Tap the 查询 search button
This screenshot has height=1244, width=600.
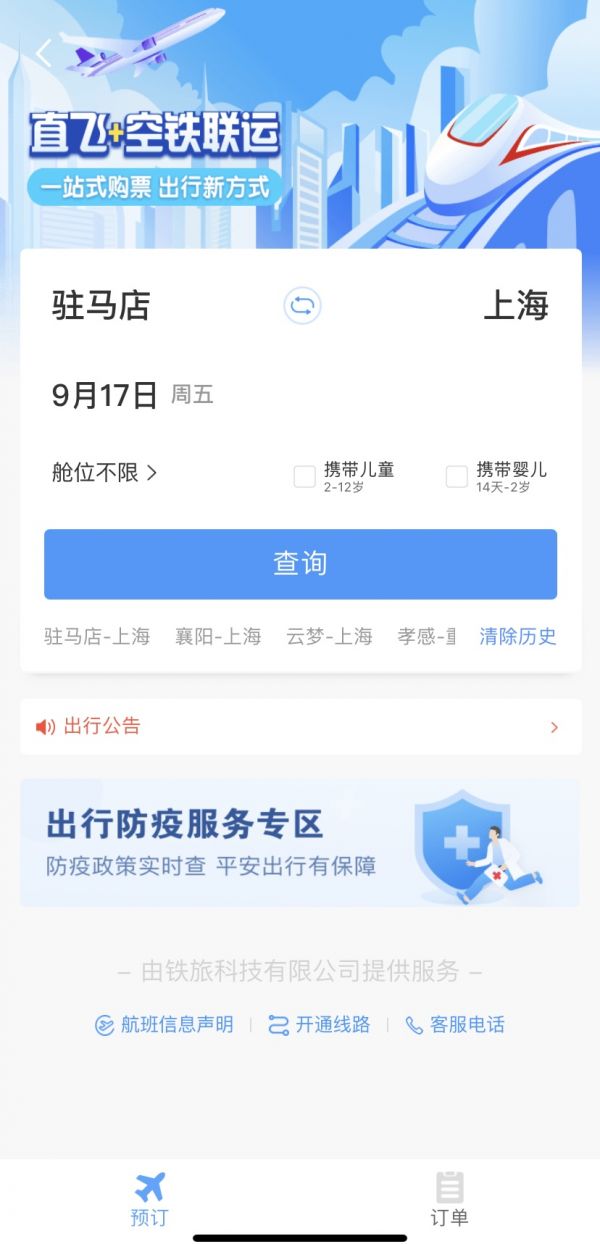pos(300,564)
